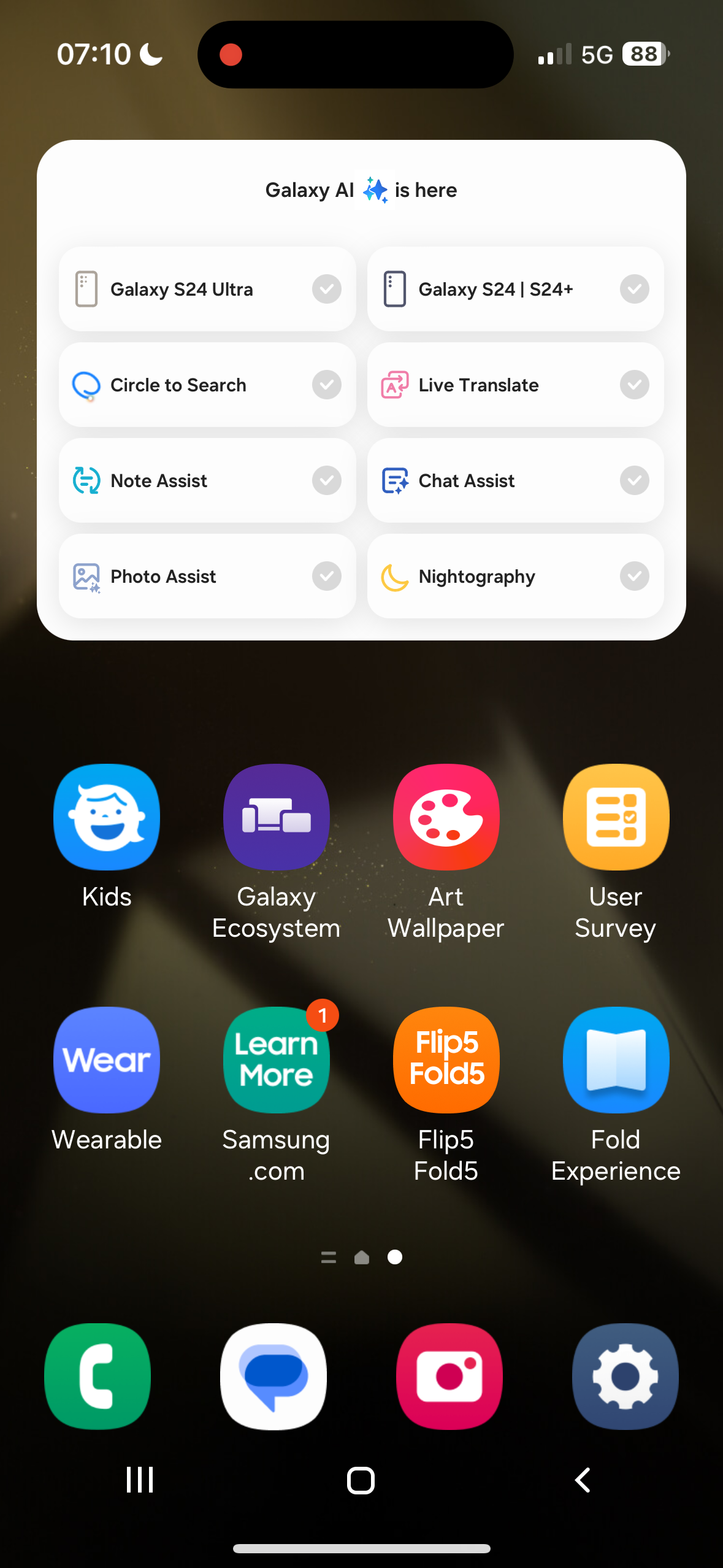Open the Nightography card
The width and height of the screenshot is (723, 1568).
pyautogui.click(x=515, y=576)
